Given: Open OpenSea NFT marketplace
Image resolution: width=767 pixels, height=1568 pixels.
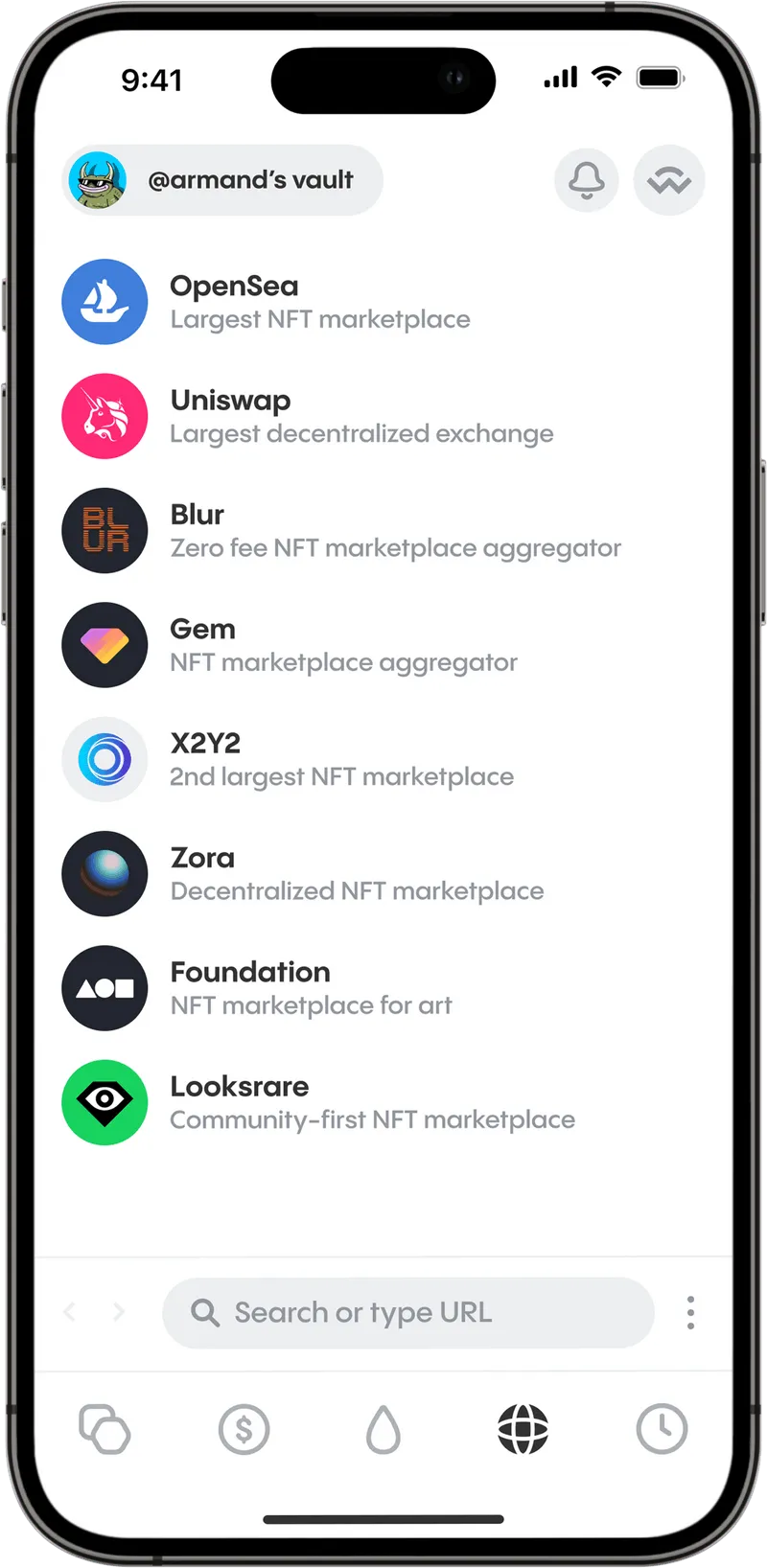Looking at the screenshot, I should [x=383, y=302].
